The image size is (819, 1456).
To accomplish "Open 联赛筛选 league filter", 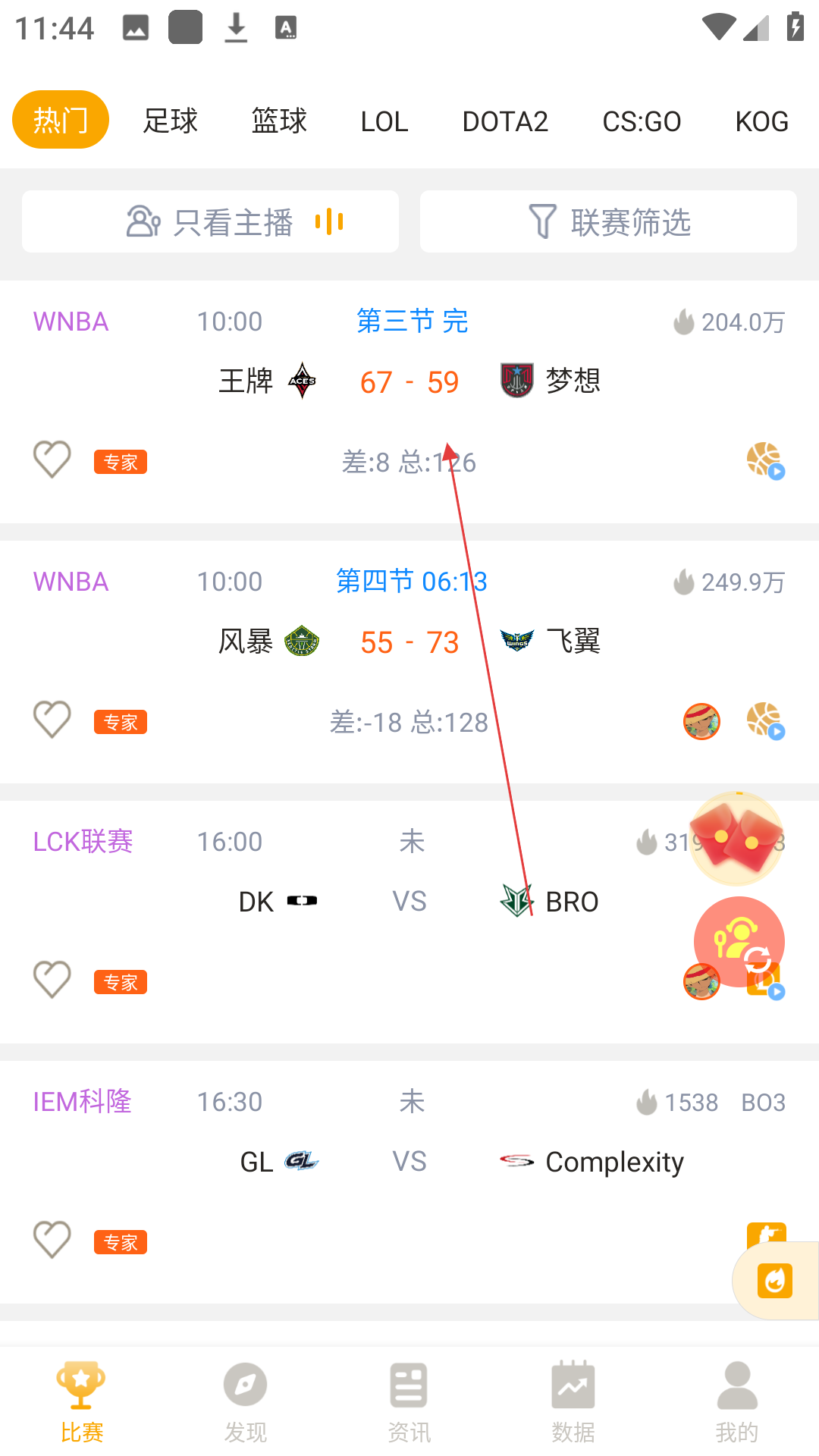I will [x=608, y=221].
